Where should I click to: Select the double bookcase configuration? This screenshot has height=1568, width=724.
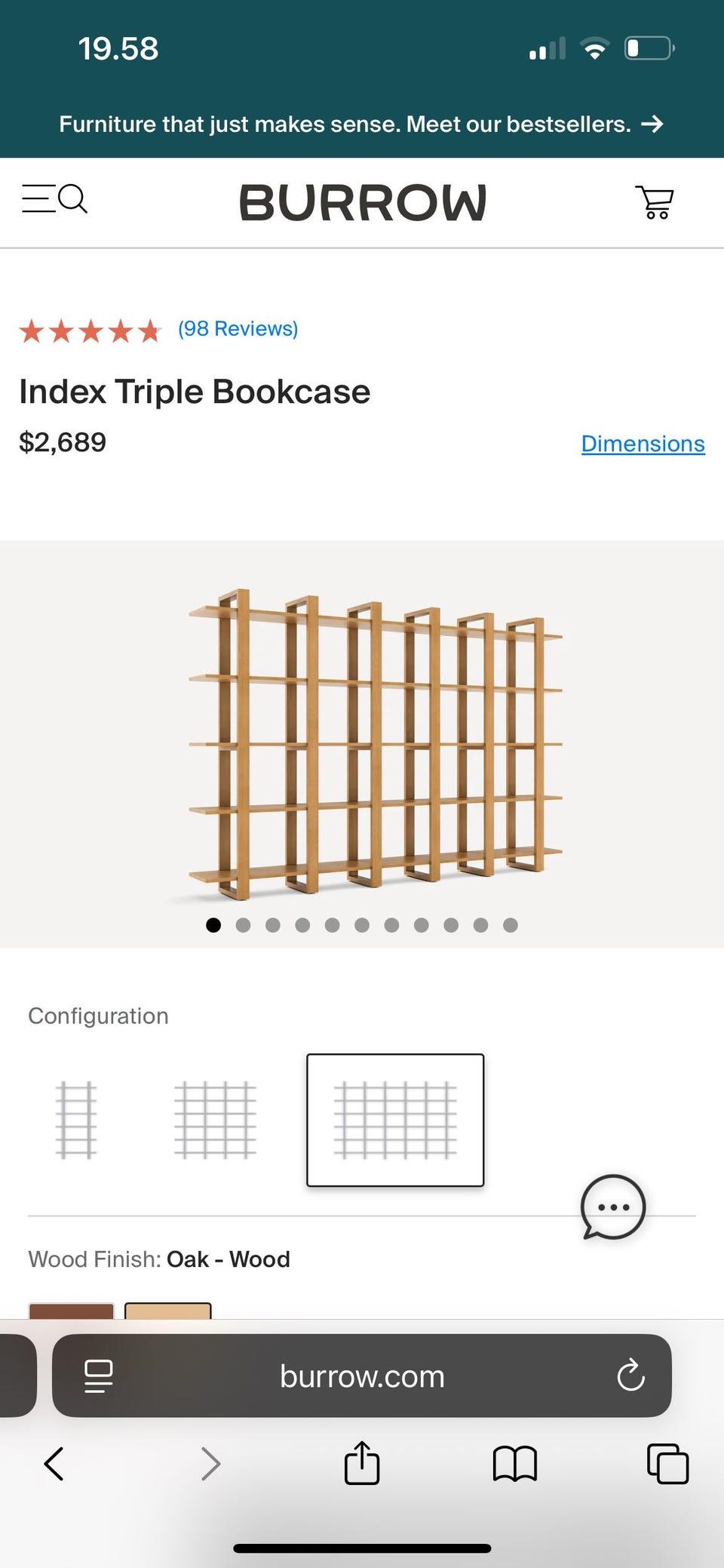coord(215,1120)
